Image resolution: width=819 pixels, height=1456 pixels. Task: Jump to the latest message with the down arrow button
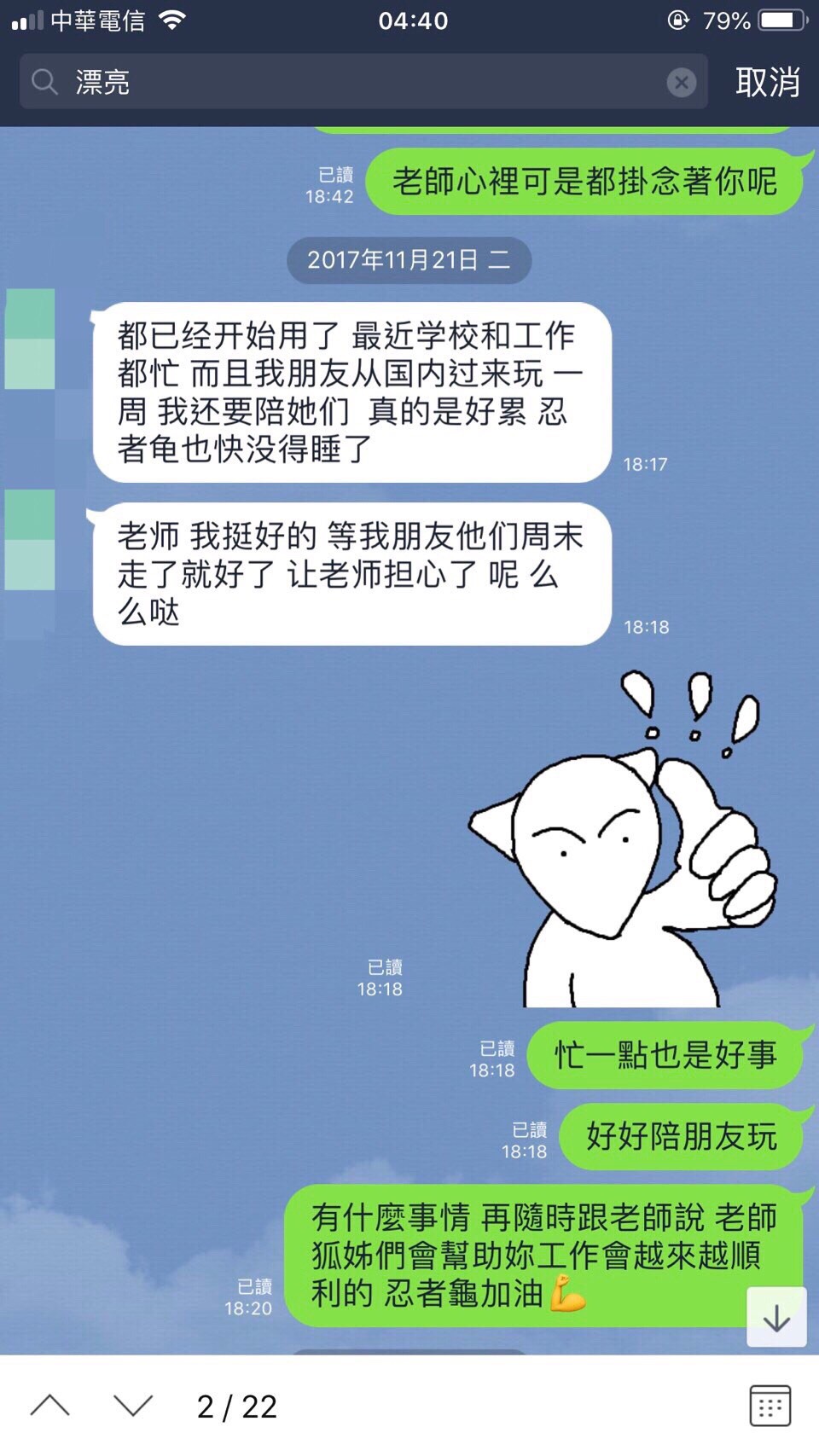pyautogui.click(x=776, y=1318)
